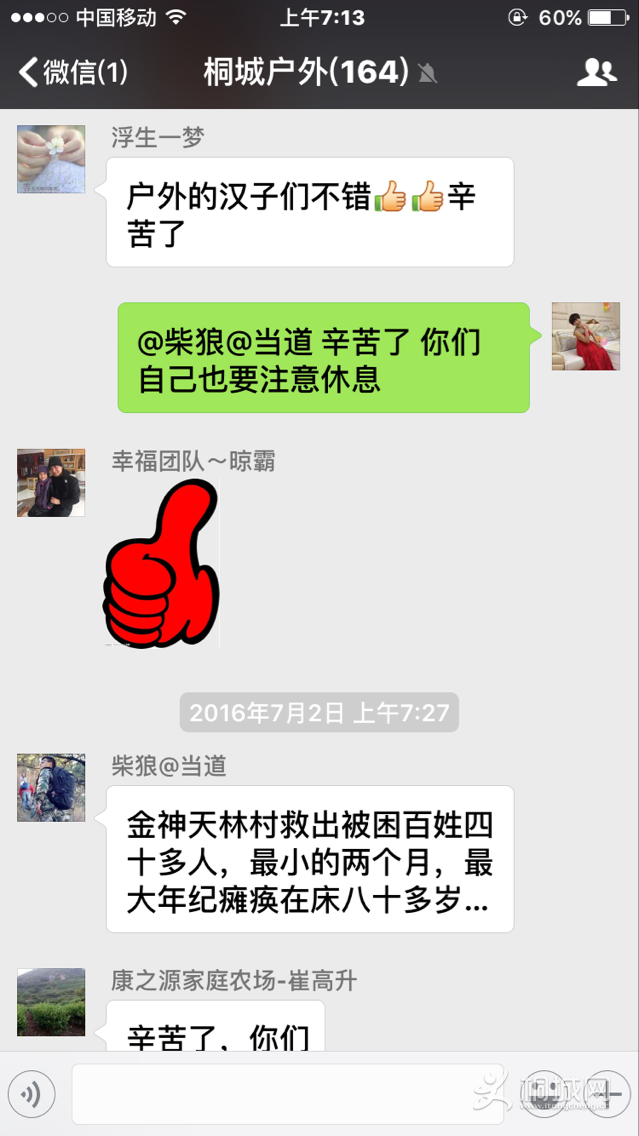Open group members info for 桐城户外
Screen dimensions: 639x1136
(x=597, y=72)
